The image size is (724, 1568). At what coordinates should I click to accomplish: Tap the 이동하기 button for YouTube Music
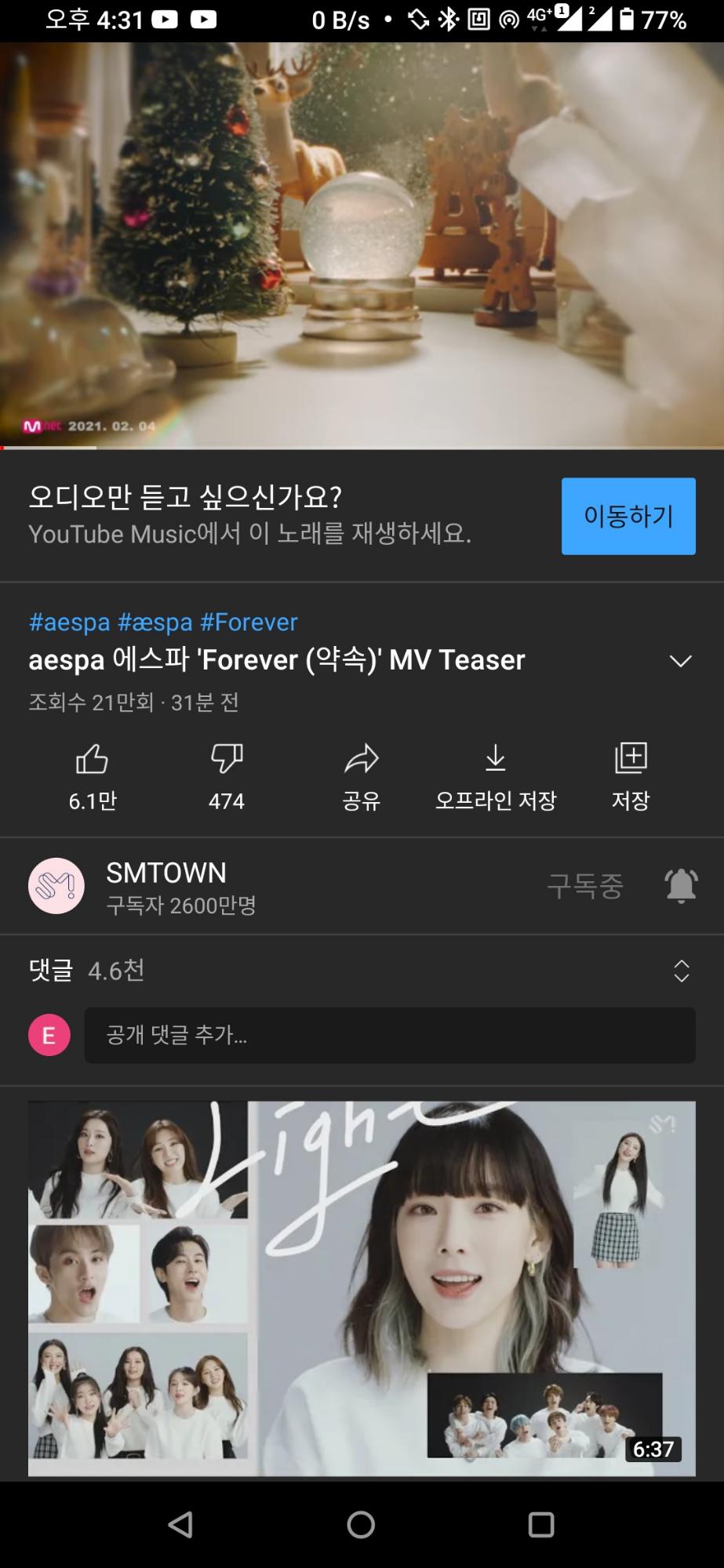tap(628, 516)
